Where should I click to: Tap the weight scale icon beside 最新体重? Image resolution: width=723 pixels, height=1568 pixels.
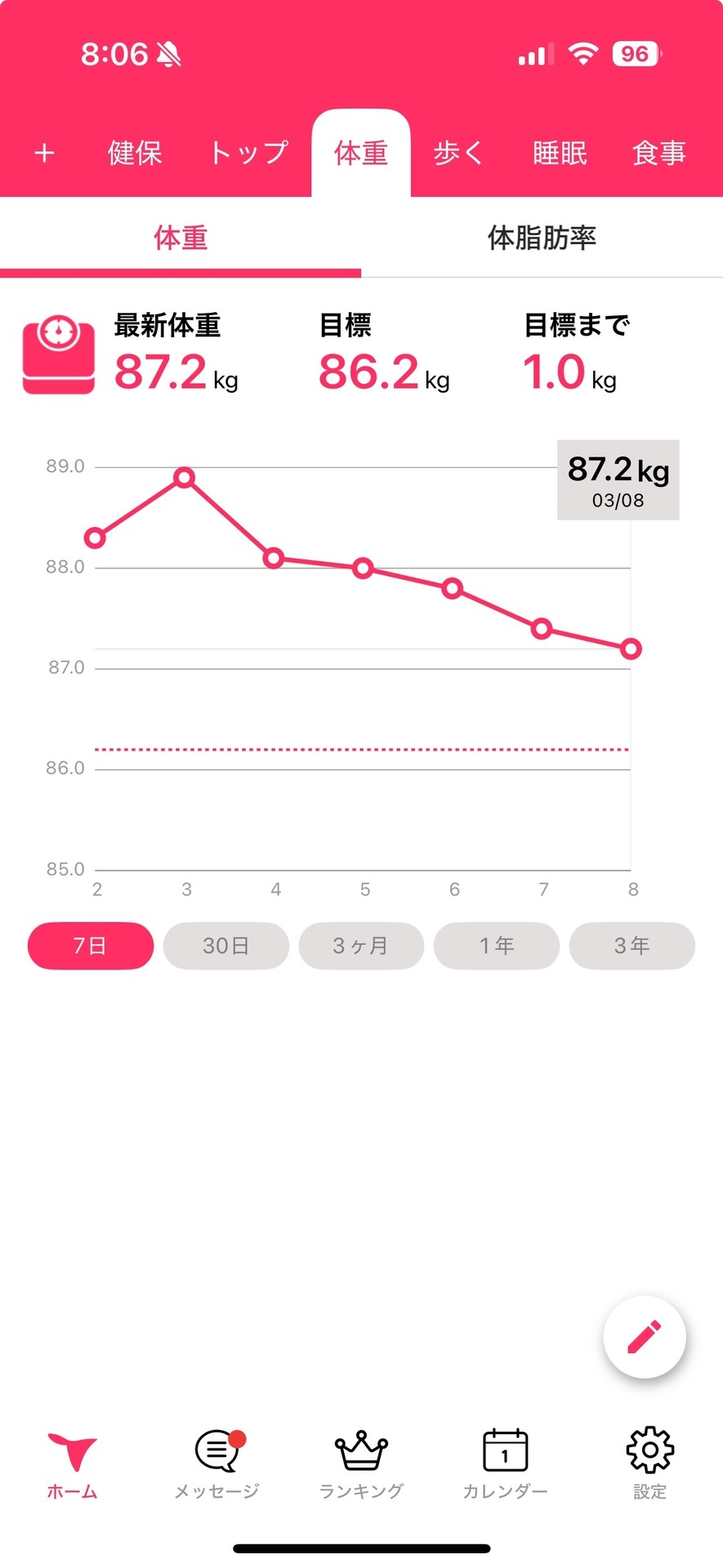point(58,353)
